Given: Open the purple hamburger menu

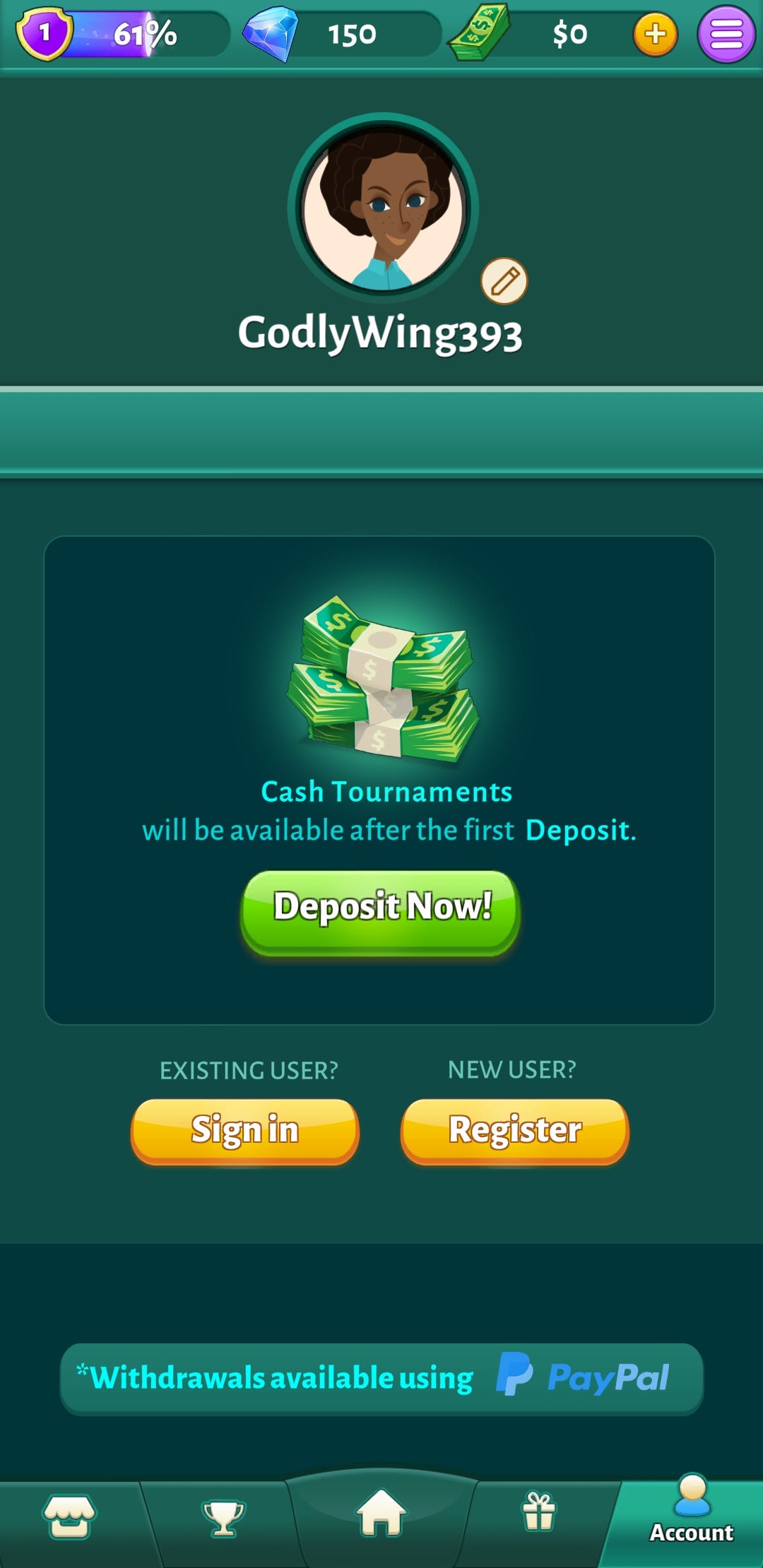Looking at the screenshot, I should [726, 34].
